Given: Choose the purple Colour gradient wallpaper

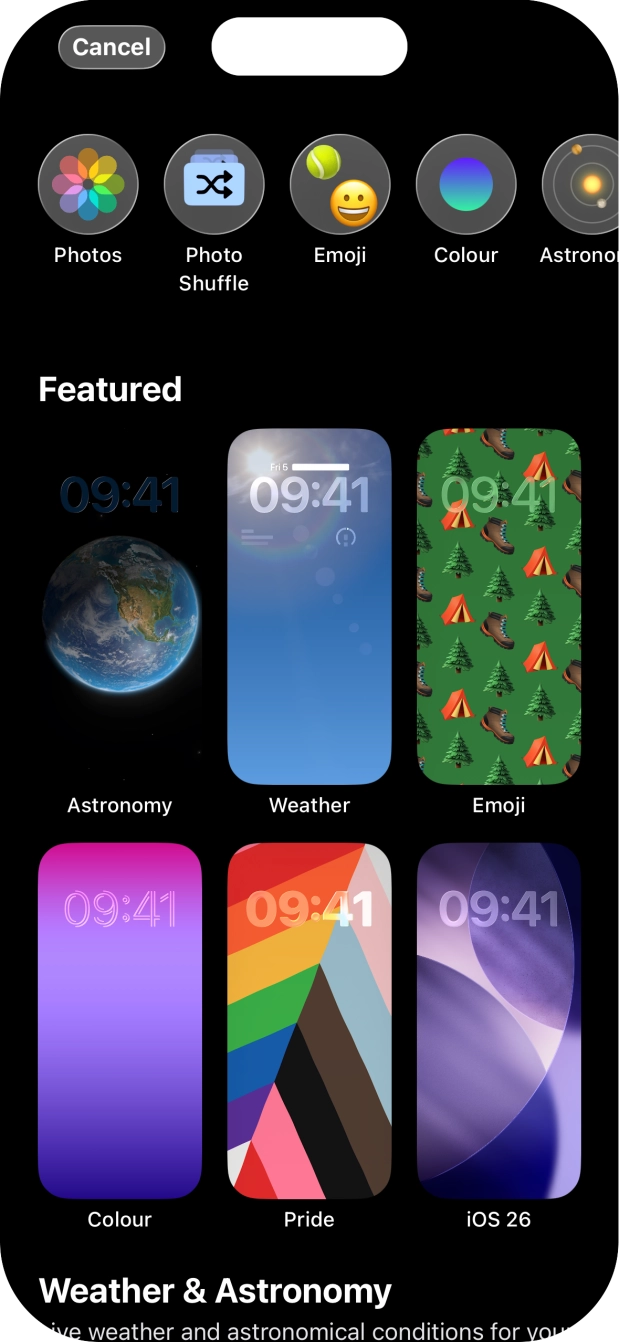Looking at the screenshot, I should pos(120,1020).
